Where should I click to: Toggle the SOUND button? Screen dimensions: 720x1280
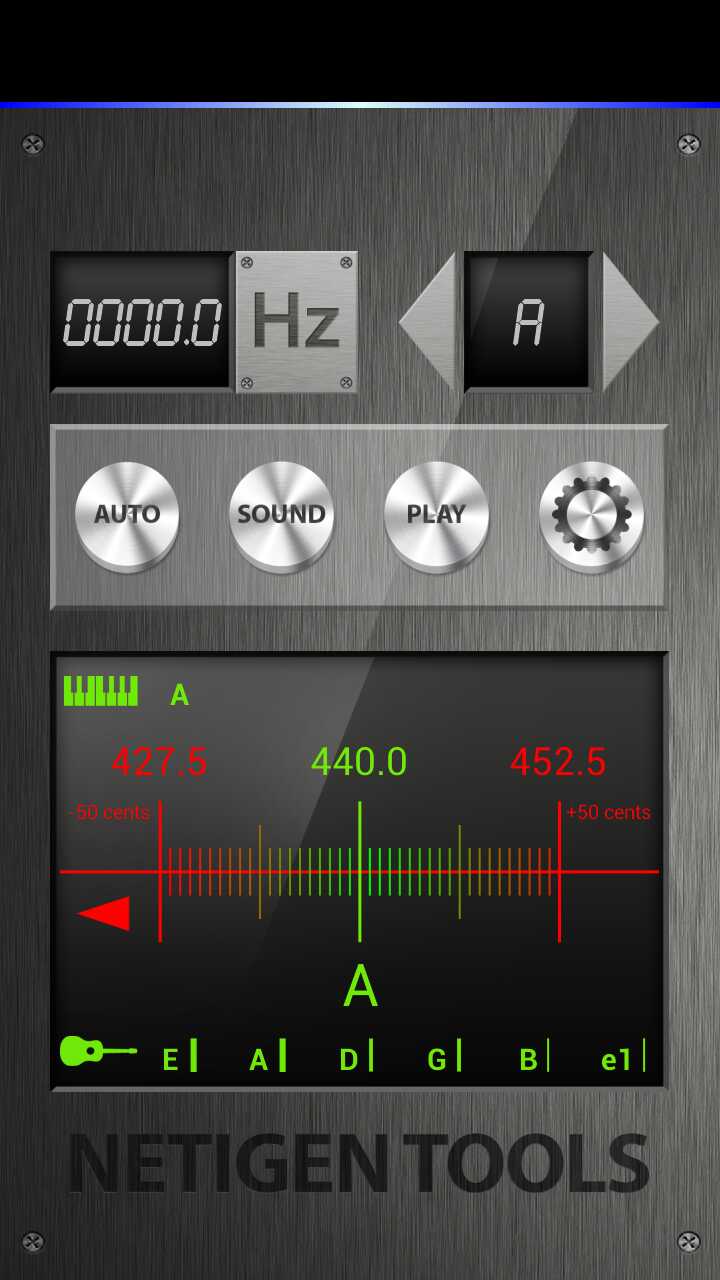281,515
